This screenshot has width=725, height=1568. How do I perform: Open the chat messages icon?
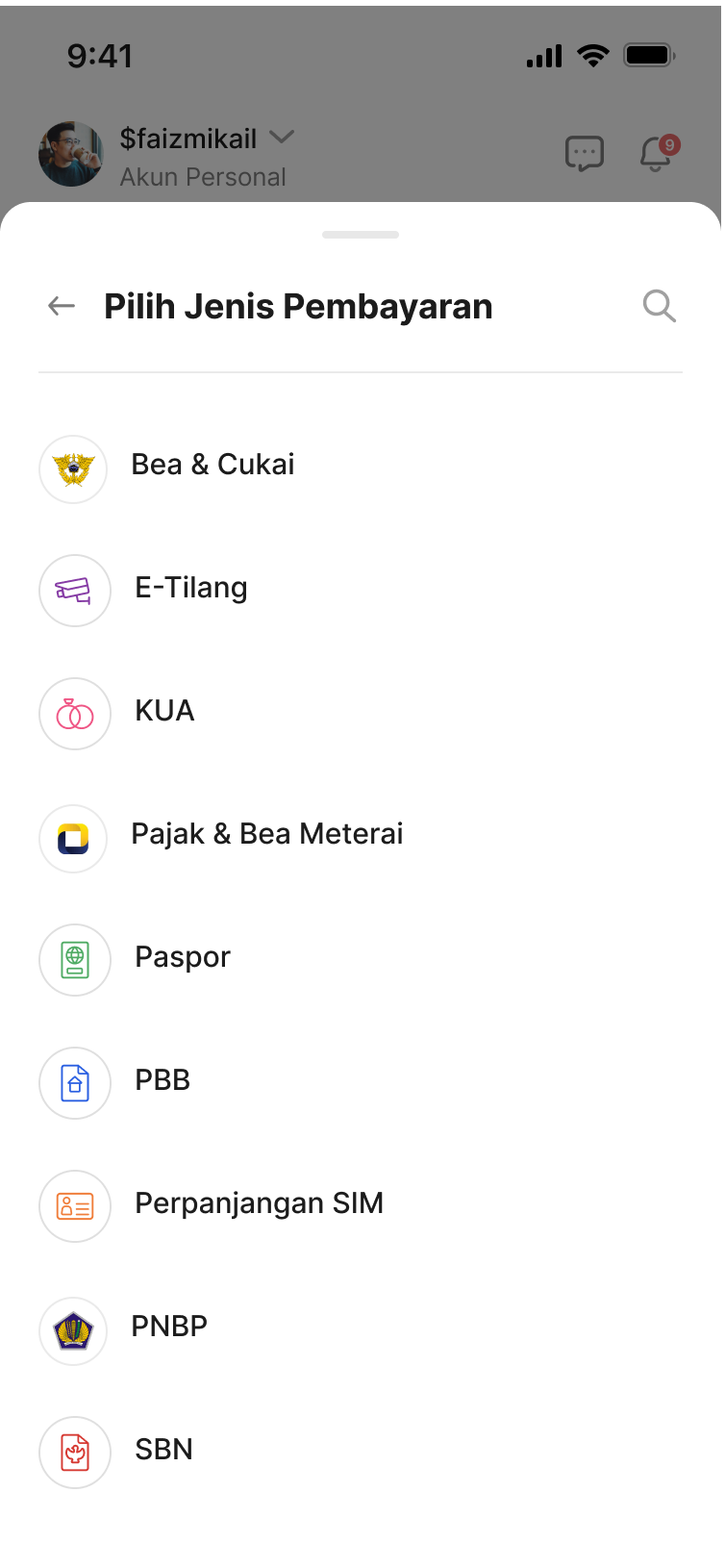[x=585, y=153]
